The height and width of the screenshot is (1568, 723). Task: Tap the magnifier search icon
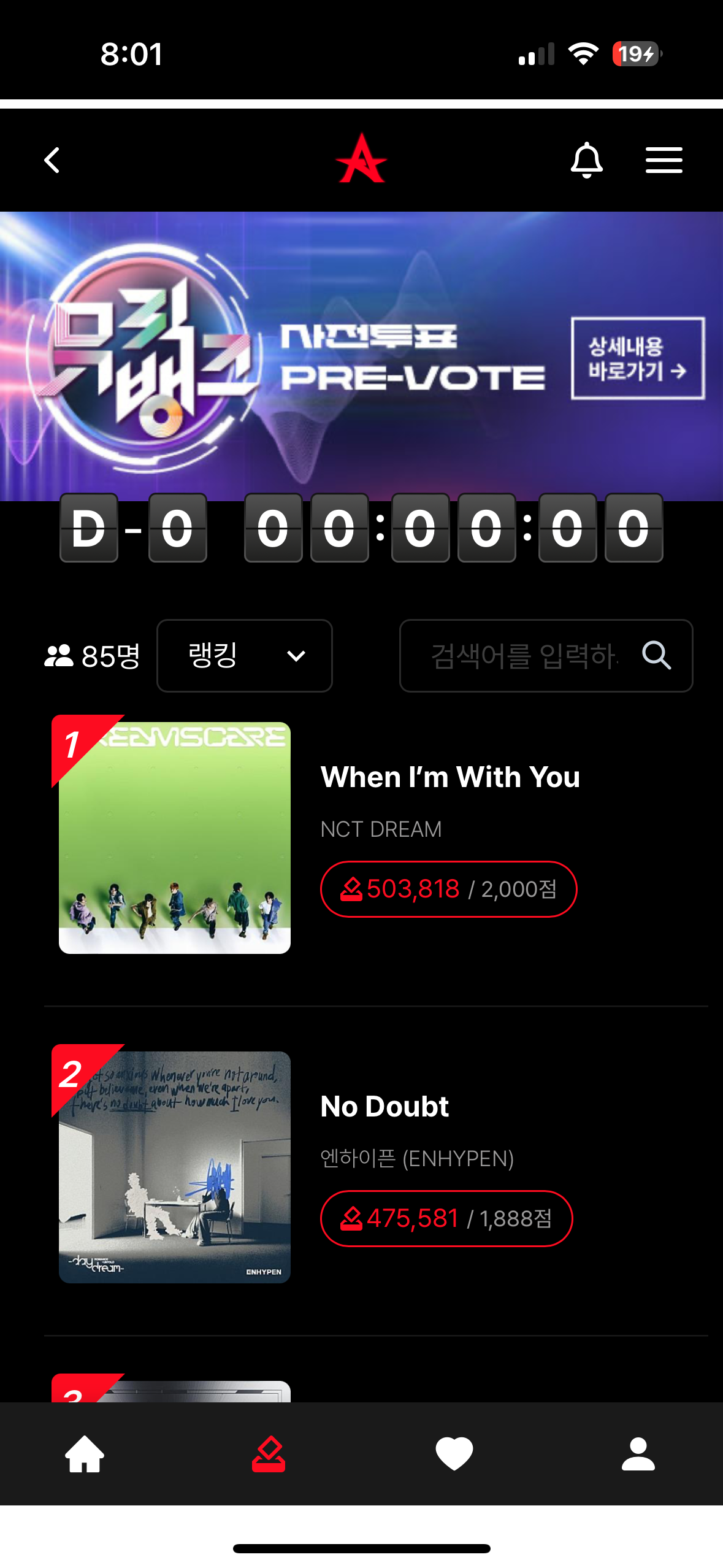656,656
